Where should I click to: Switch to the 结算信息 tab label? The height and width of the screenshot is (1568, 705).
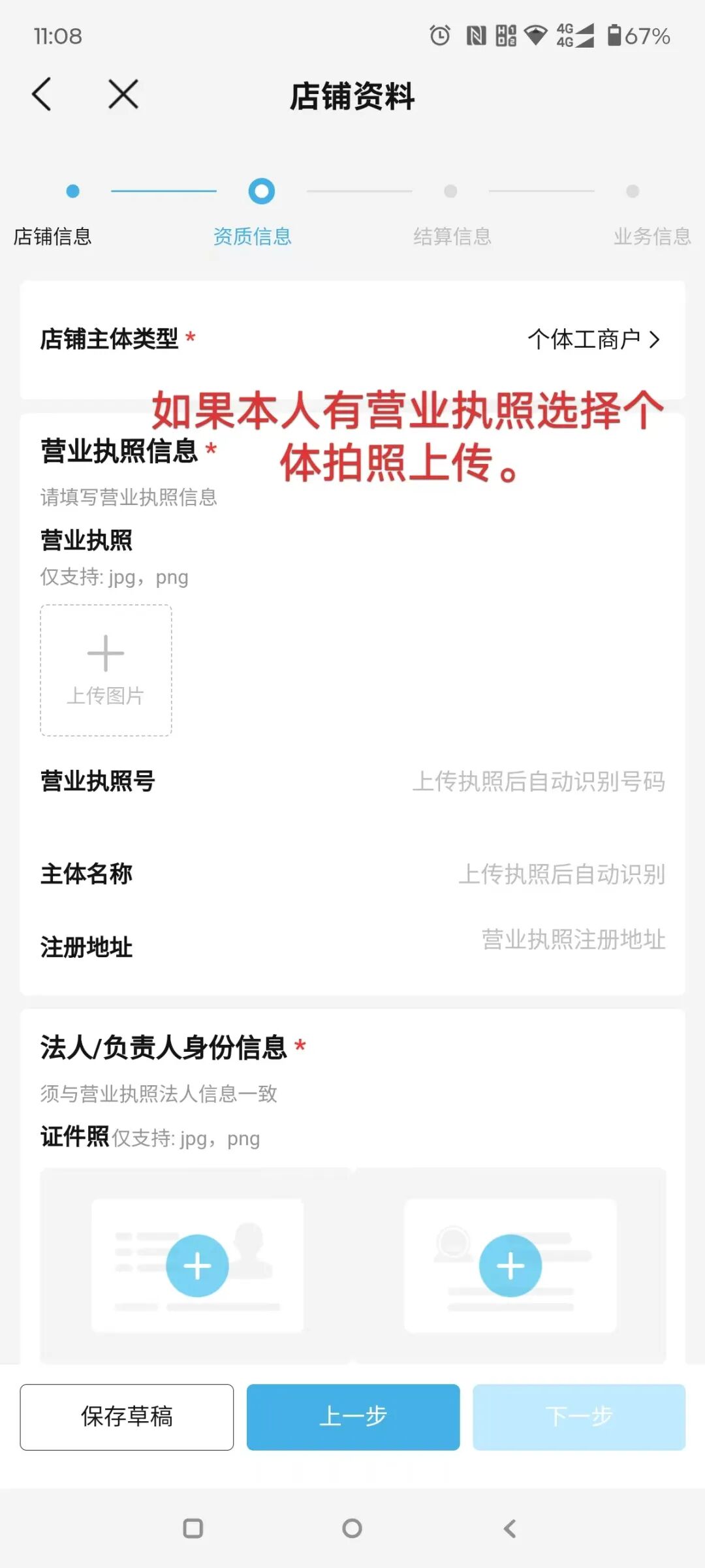[453, 237]
